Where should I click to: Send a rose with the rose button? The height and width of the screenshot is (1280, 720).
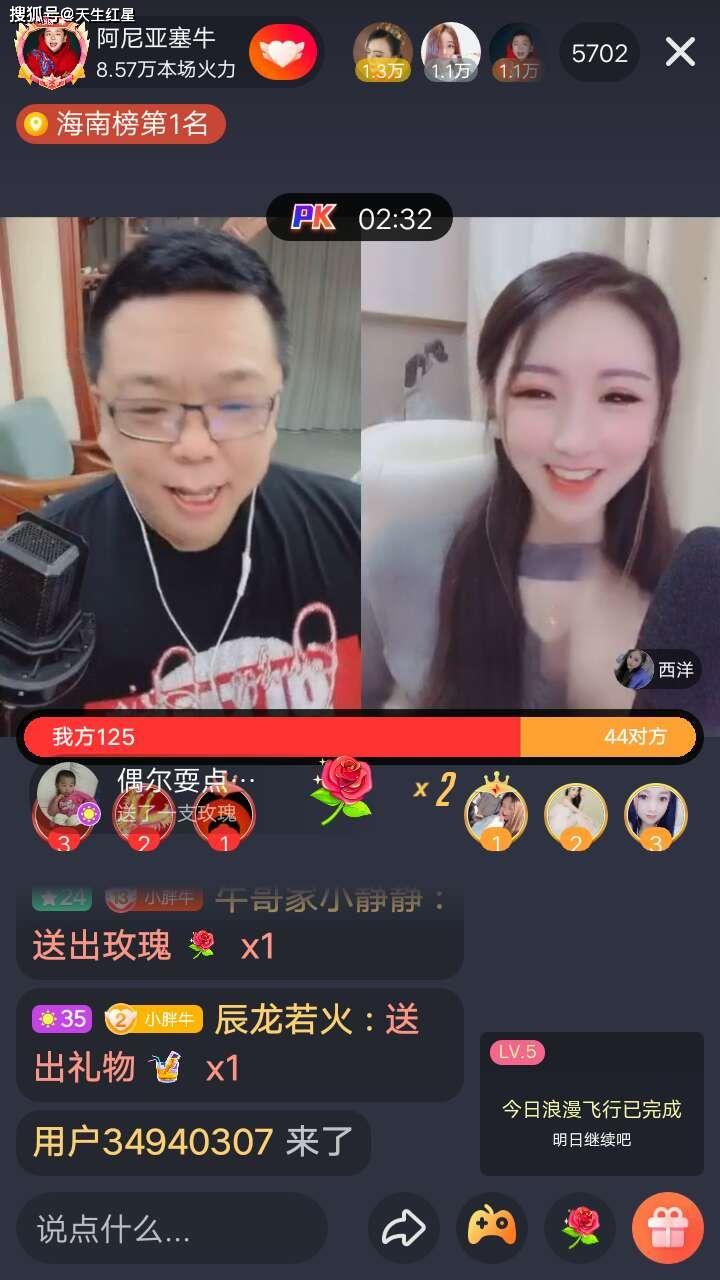point(580,1228)
